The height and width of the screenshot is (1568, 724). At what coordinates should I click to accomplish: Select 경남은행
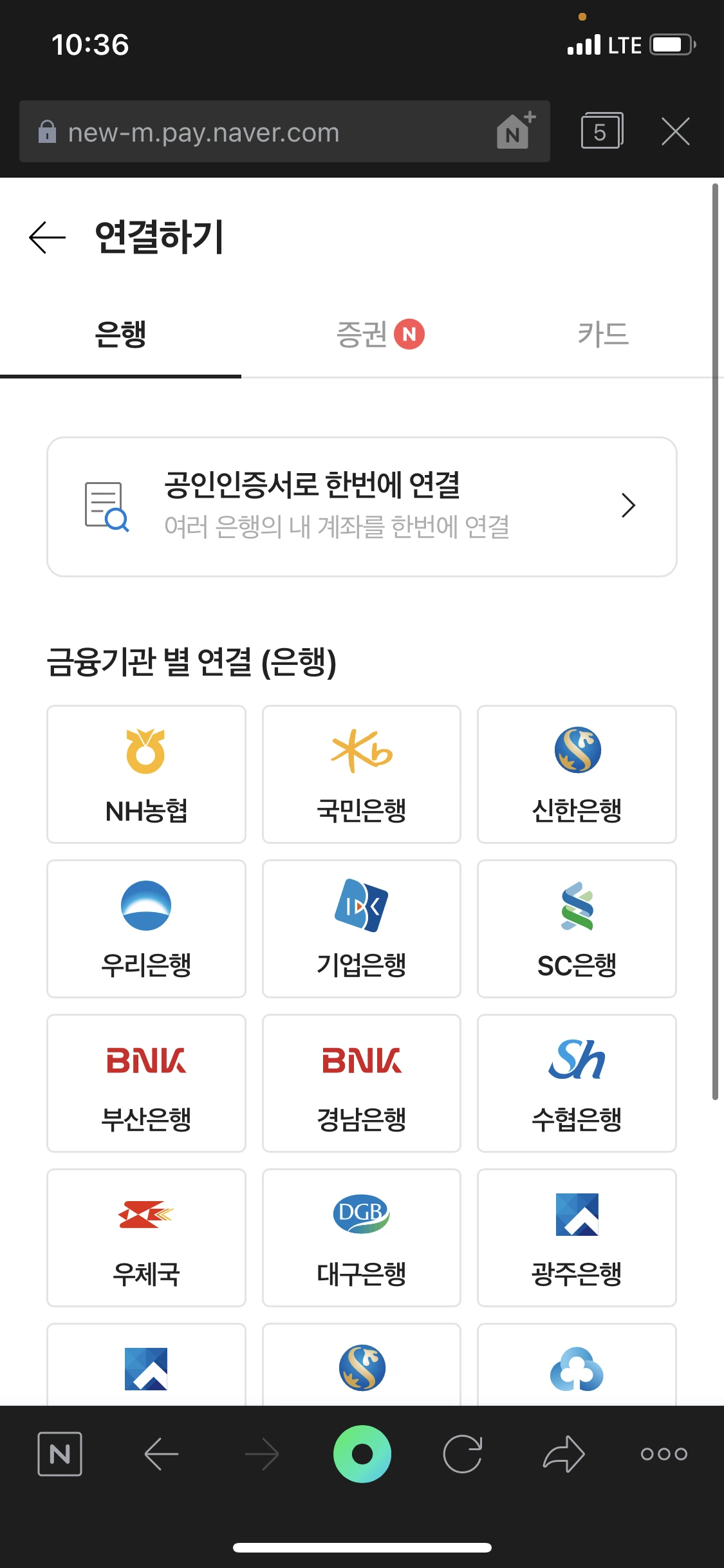(x=362, y=1083)
